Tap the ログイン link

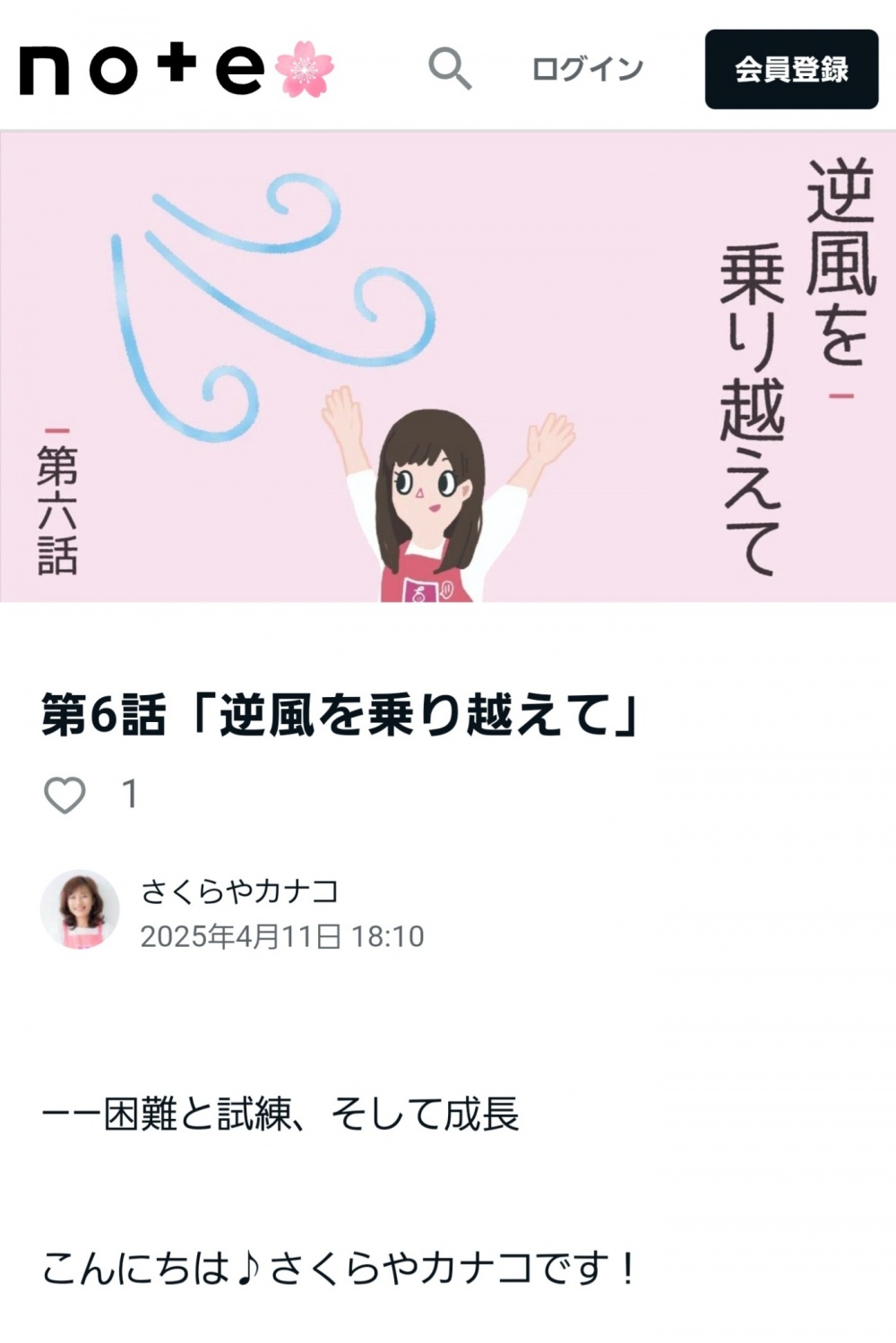click(x=587, y=69)
